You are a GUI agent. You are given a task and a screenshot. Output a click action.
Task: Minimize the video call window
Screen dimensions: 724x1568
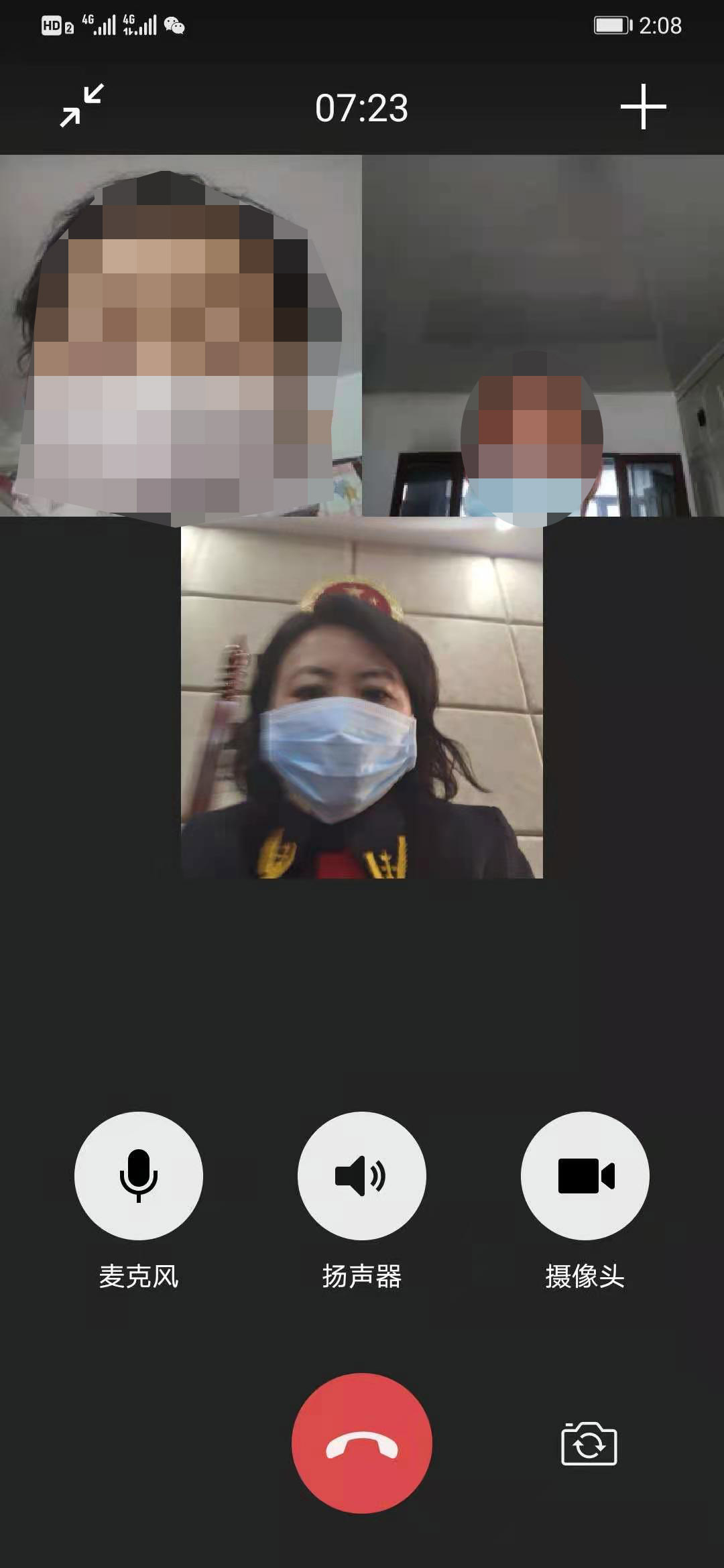point(82,106)
